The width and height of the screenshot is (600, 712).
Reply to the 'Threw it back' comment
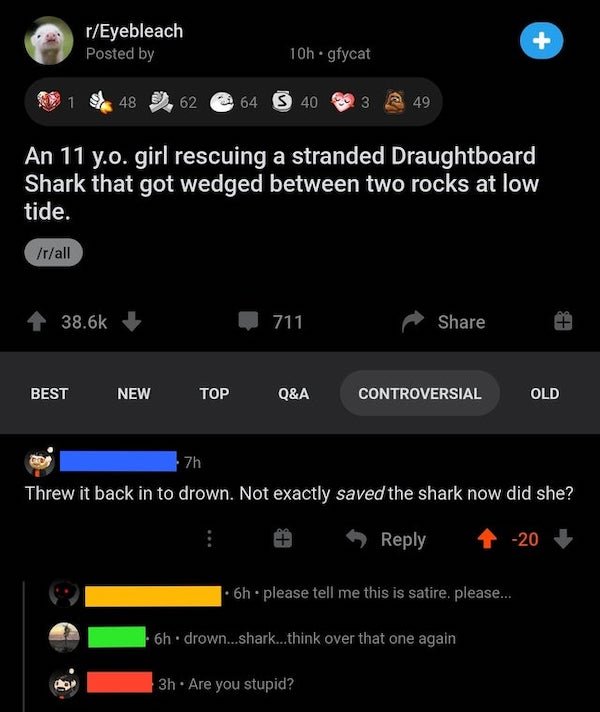point(388,539)
